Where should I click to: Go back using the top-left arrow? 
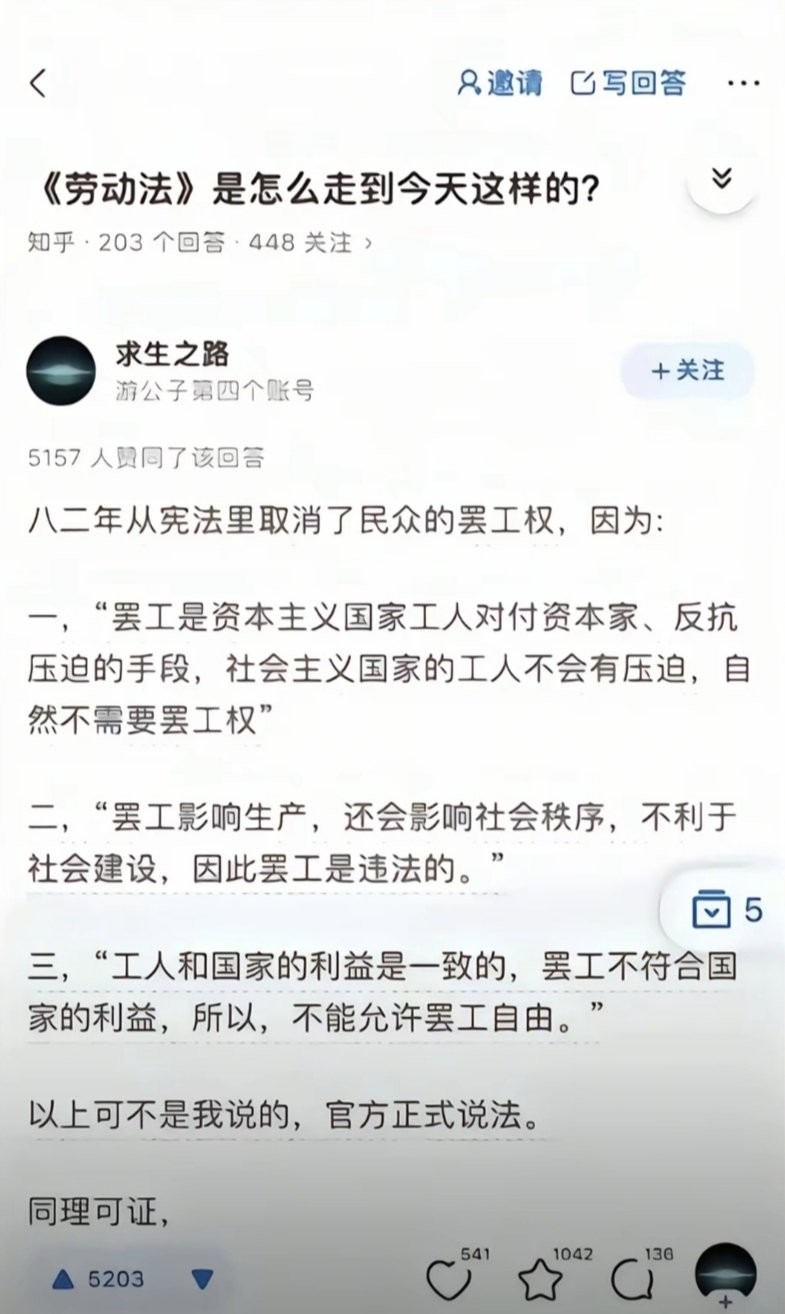pyautogui.click(x=39, y=83)
